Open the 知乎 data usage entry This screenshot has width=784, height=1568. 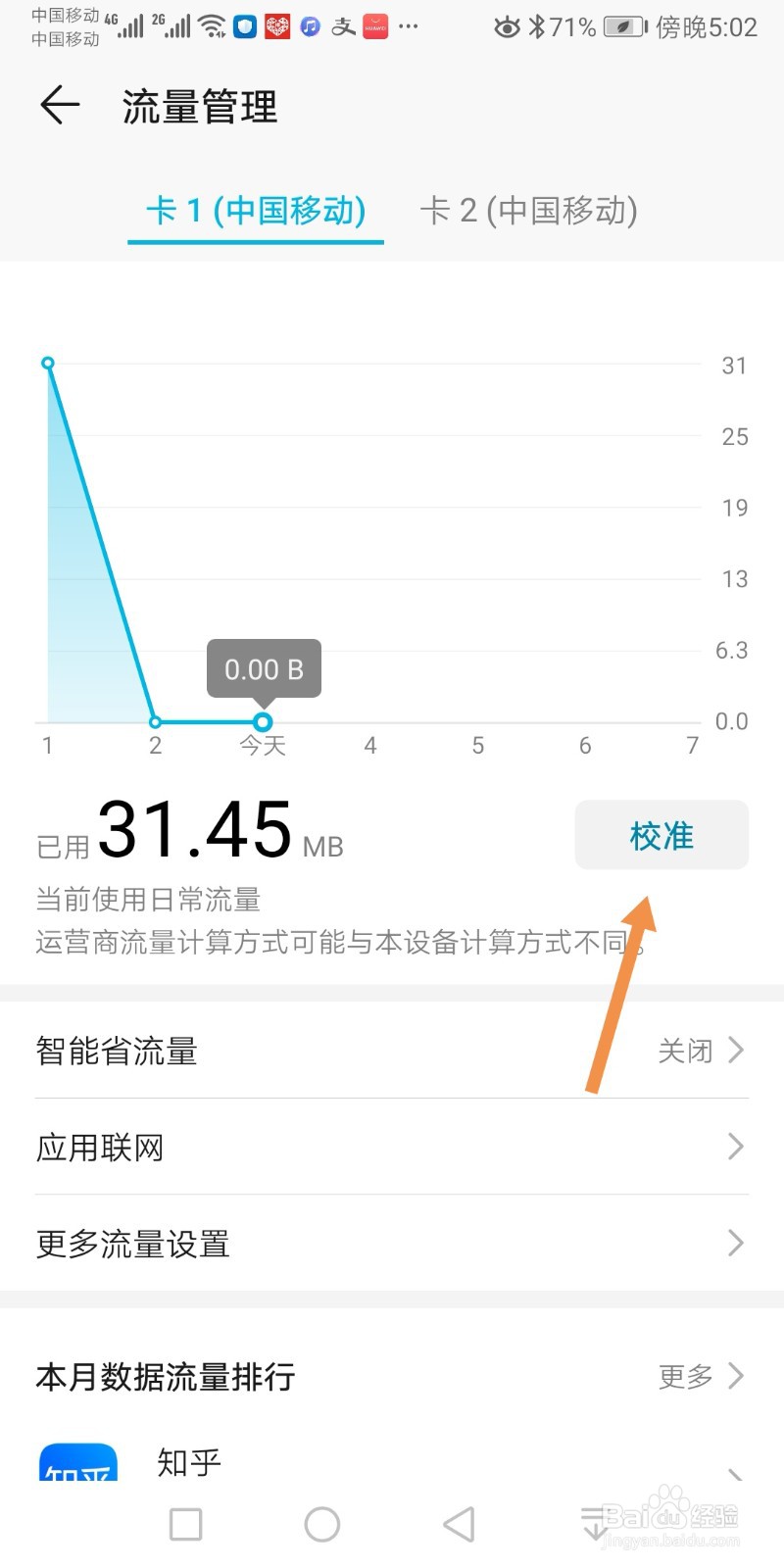pyautogui.click(x=392, y=1463)
